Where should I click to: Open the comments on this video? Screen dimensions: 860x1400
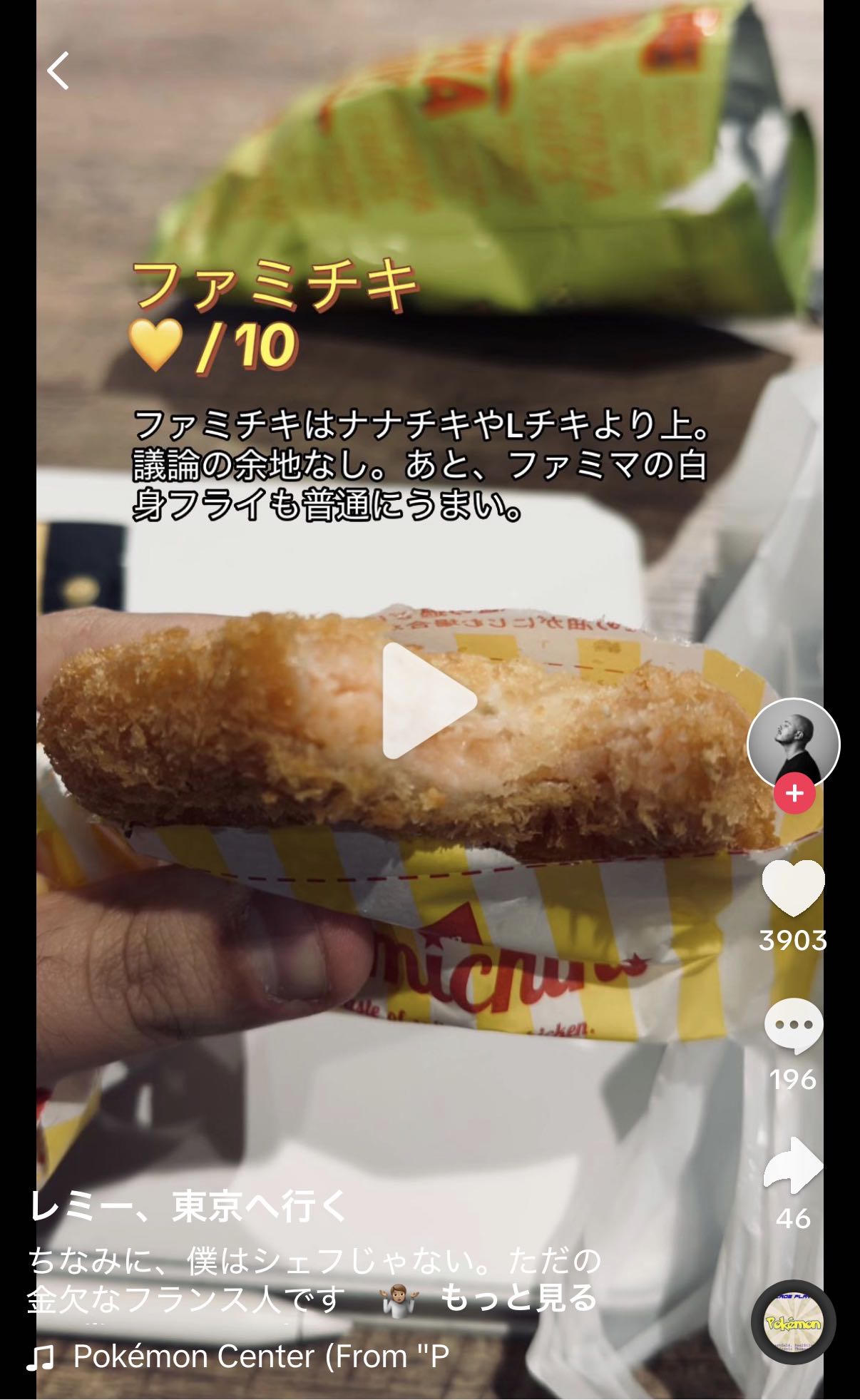coord(793,1026)
